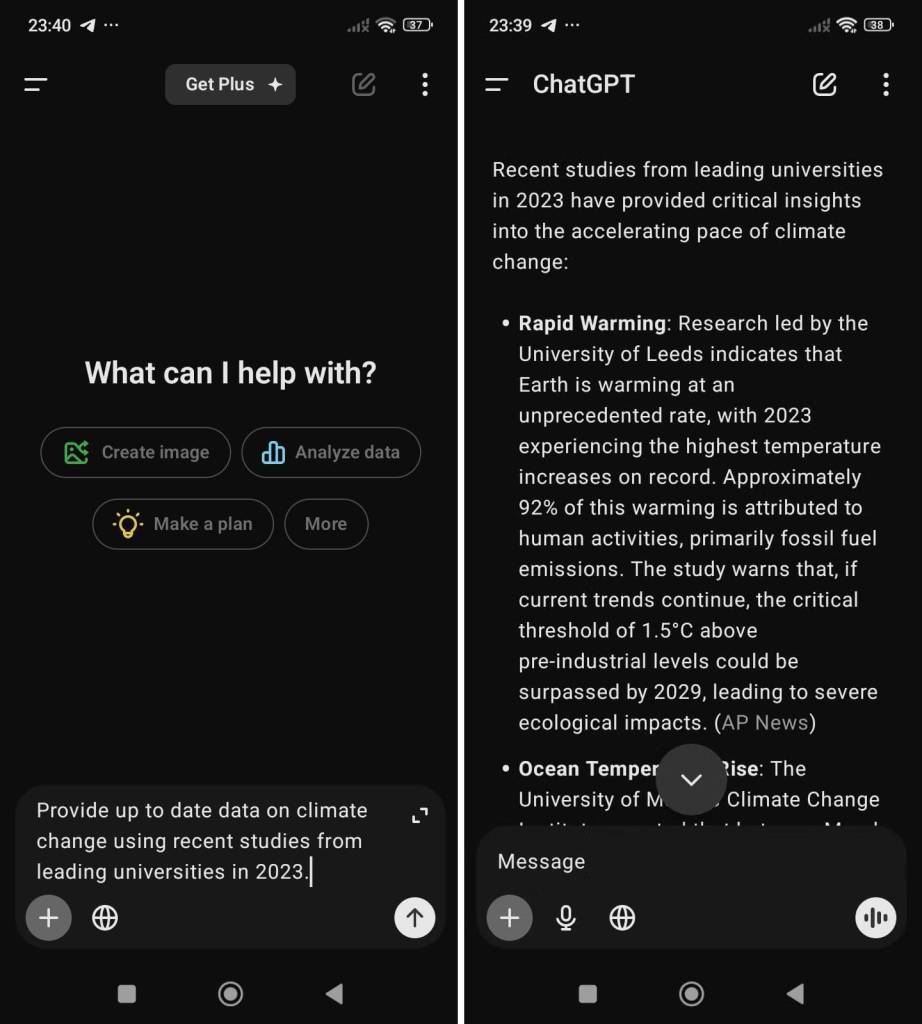Viewport: 922px width, 1024px height.
Task: Toggle web search globe beside the microphone
Action: (x=622, y=917)
